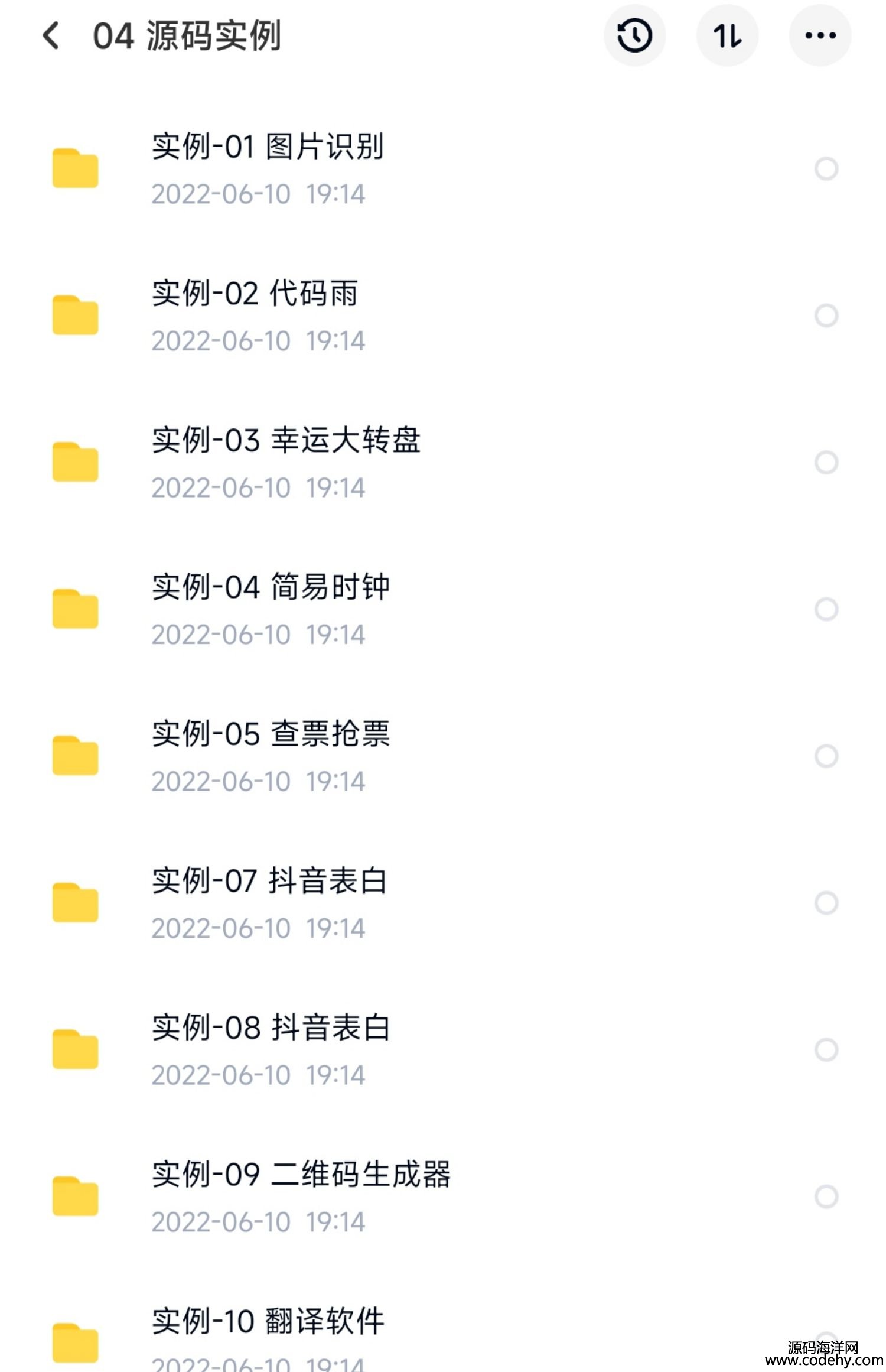Select the circle for 实例-07 抖音表白
This screenshot has width=886, height=1372.
coord(826,903)
